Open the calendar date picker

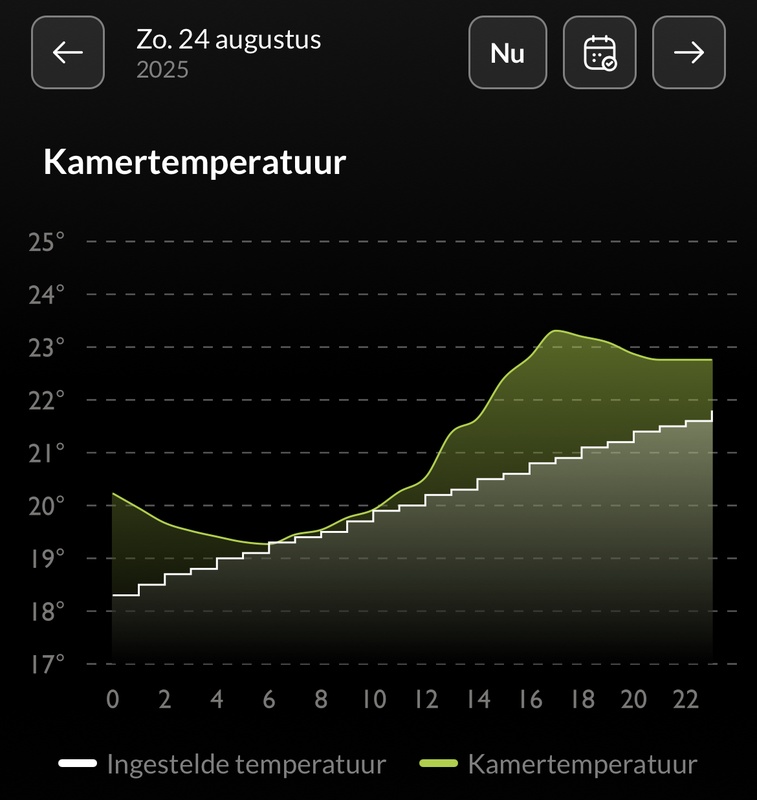tap(599, 53)
